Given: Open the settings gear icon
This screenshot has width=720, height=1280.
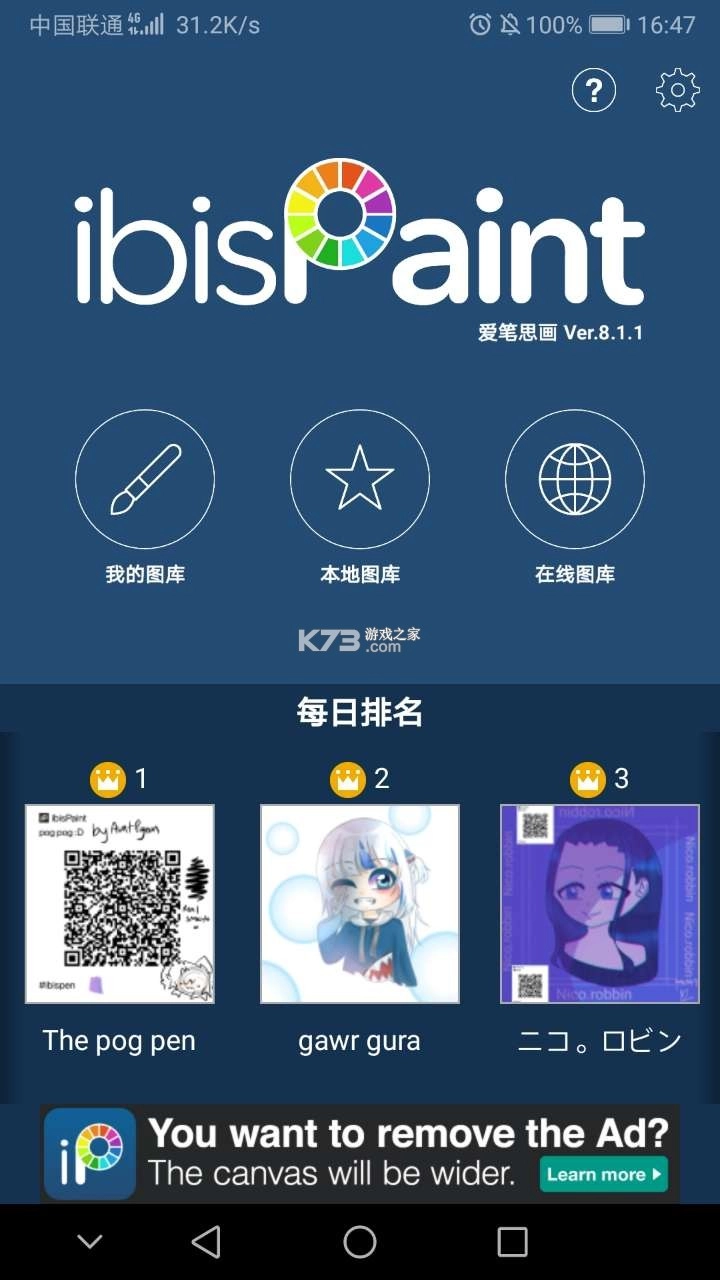Looking at the screenshot, I should pos(677,91).
